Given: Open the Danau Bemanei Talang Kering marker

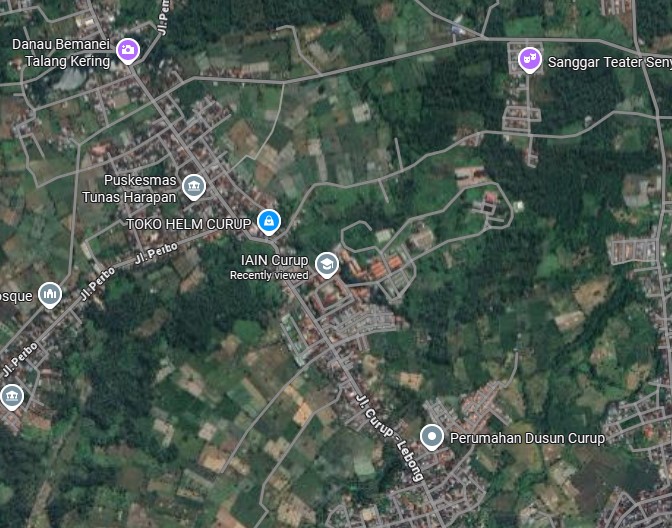Looking at the screenshot, I should click(127, 49).
